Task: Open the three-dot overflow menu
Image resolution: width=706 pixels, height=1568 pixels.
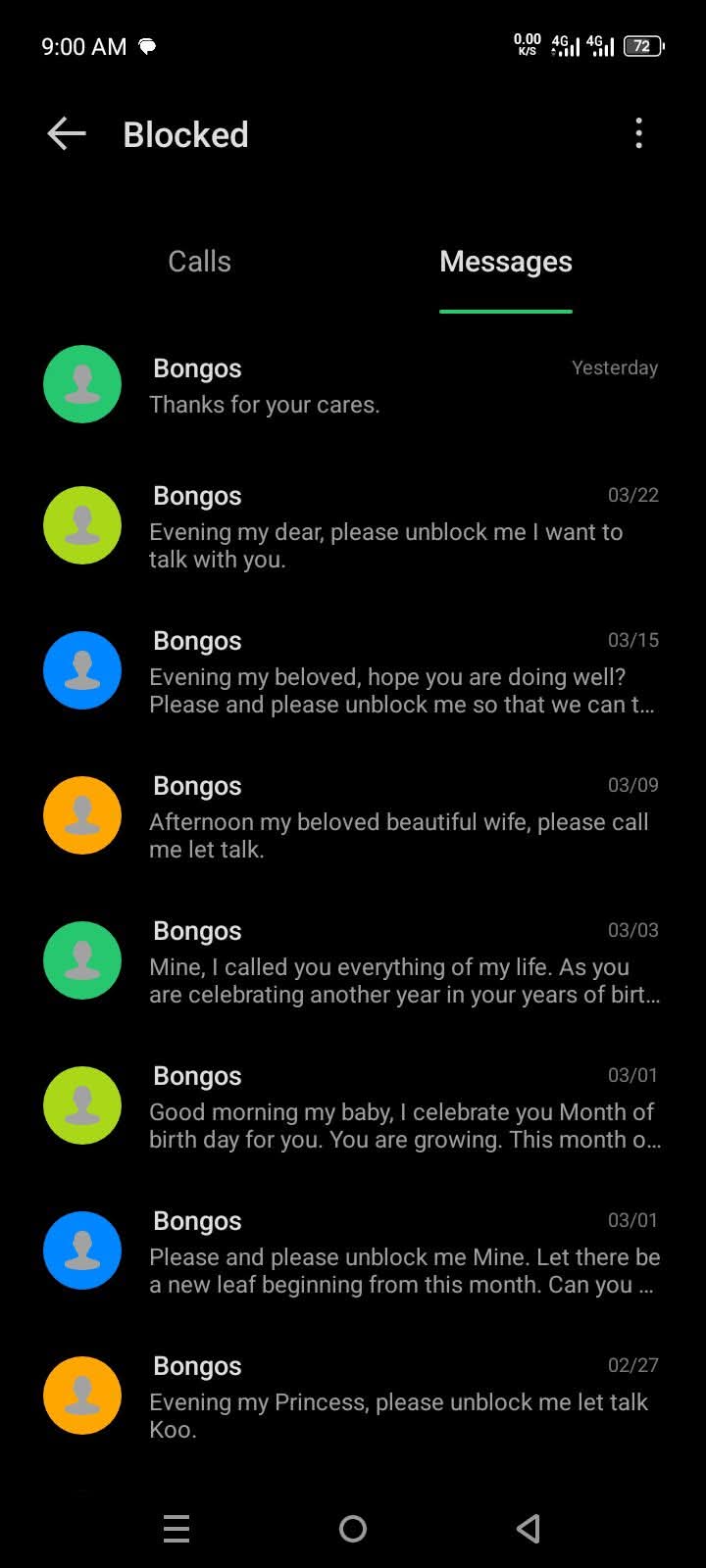Action: coord(638,133)
